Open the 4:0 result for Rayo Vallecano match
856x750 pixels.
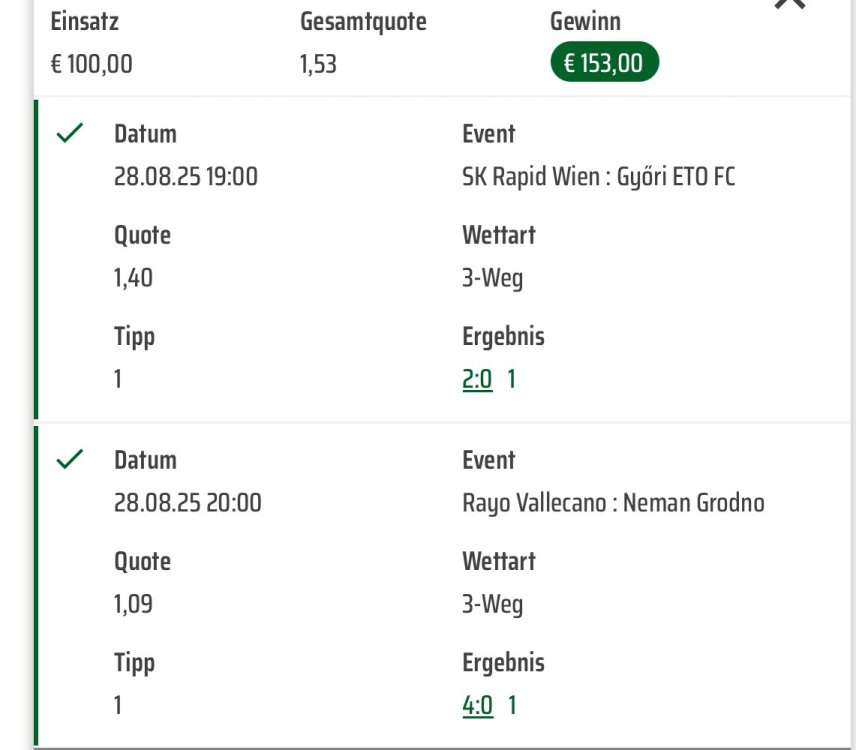[x=477, y=706]
